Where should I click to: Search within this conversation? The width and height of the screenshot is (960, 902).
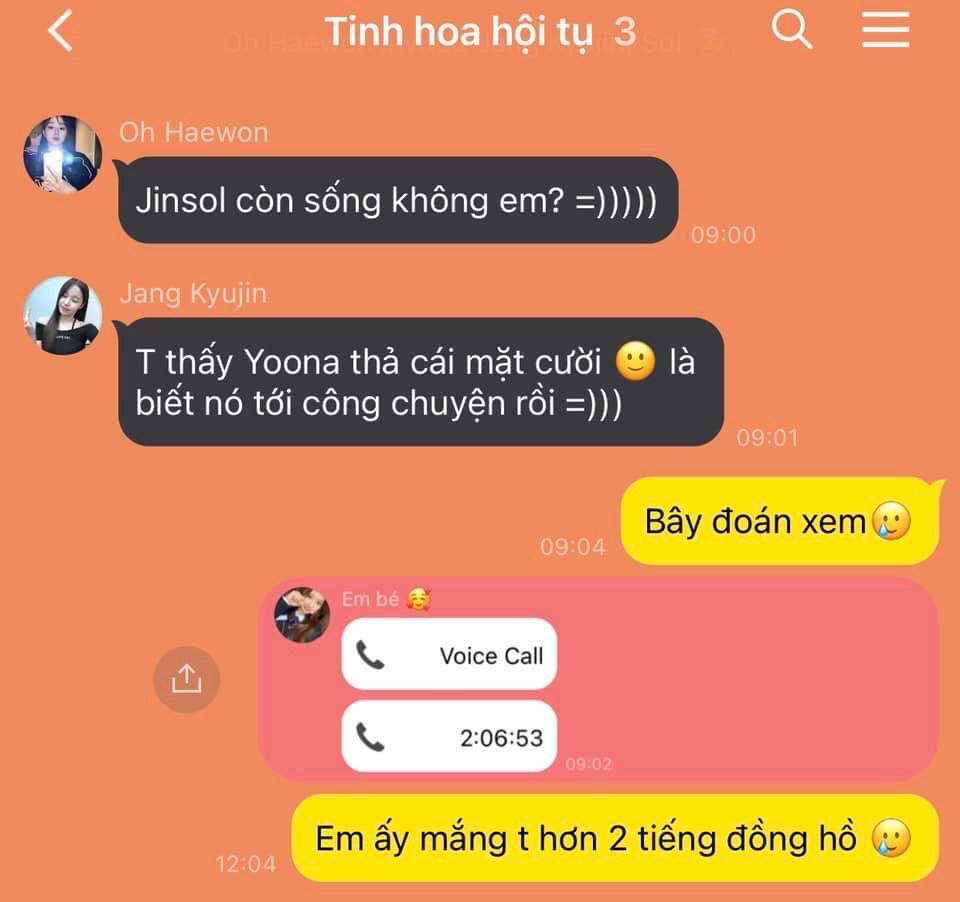coord(792,31)
